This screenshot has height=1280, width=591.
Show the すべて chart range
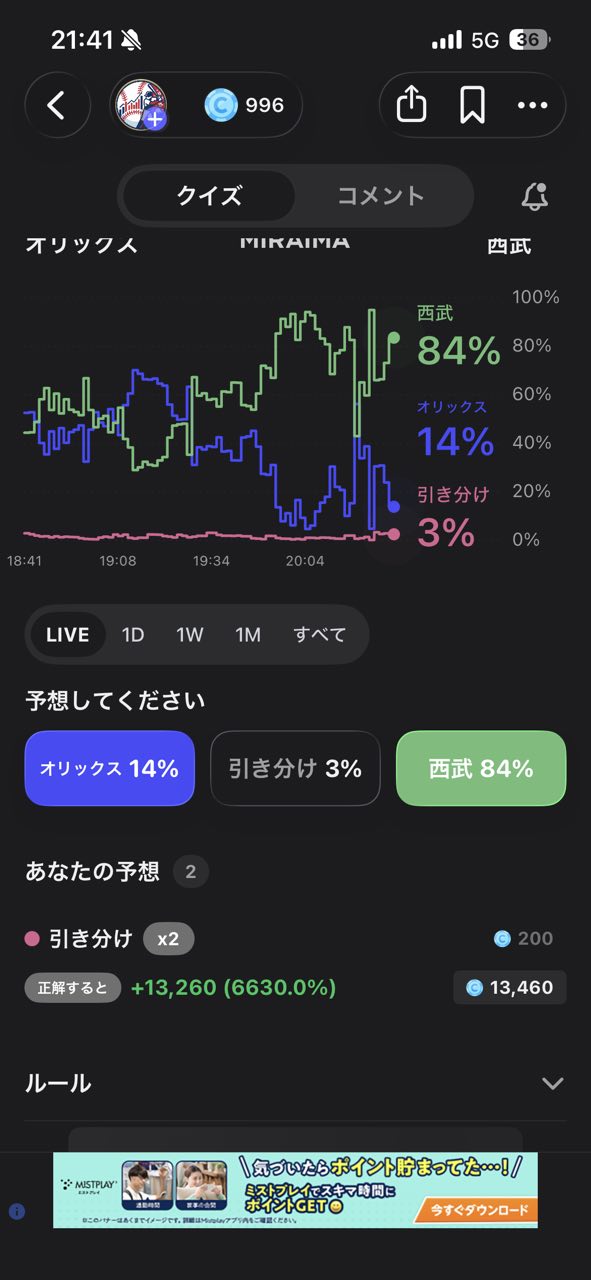pos(319,635)
